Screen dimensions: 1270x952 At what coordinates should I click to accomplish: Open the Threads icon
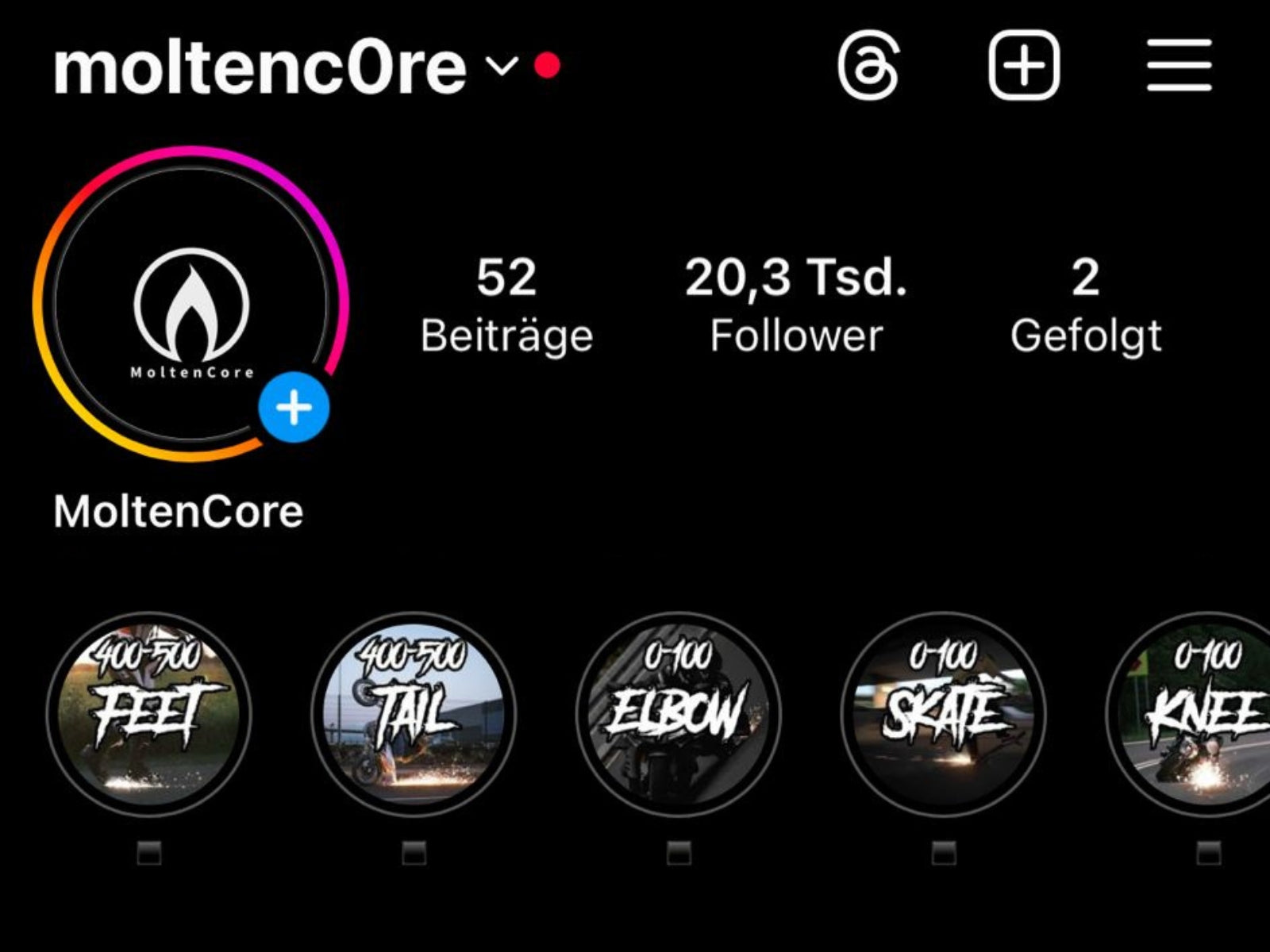[x=868, y=66]
